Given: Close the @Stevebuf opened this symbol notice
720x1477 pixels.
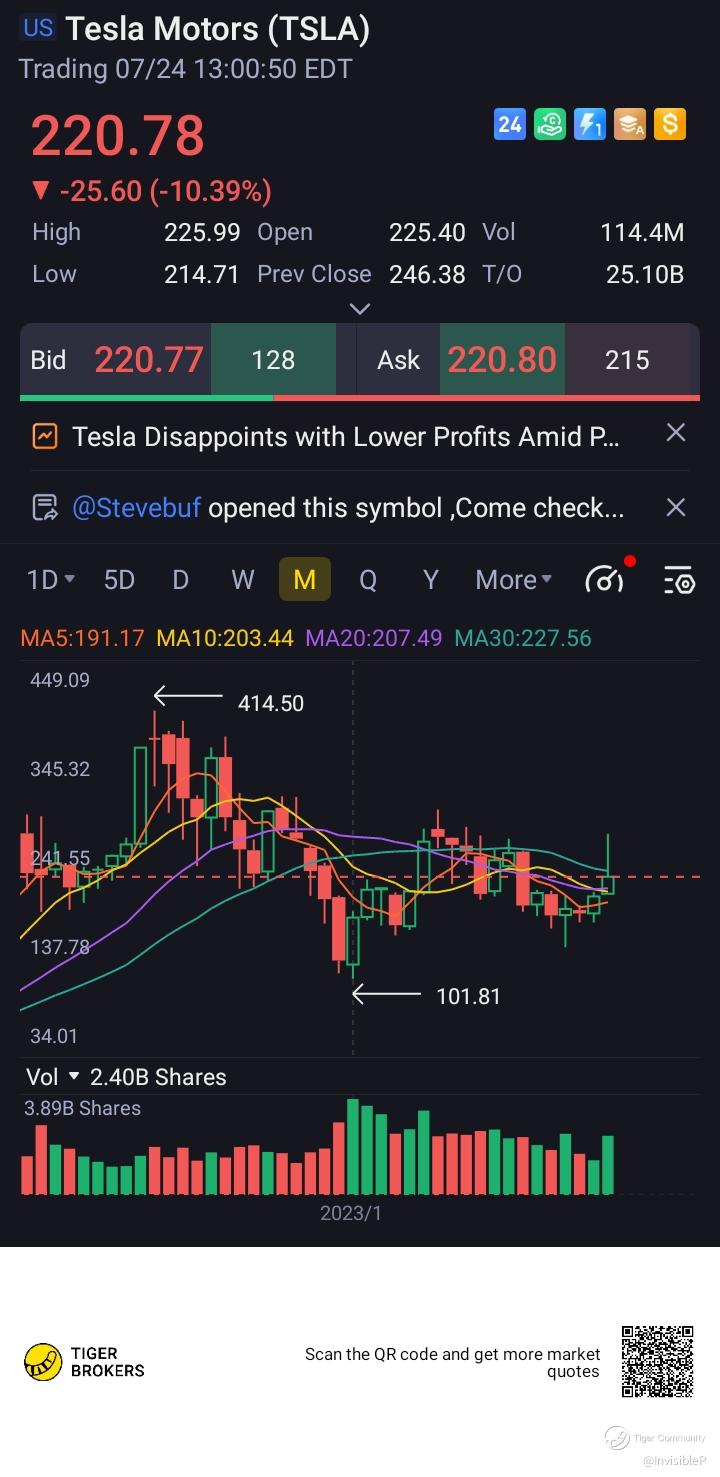Looking at the screenshot, I should pyautogui.click(x=676, y=507).
